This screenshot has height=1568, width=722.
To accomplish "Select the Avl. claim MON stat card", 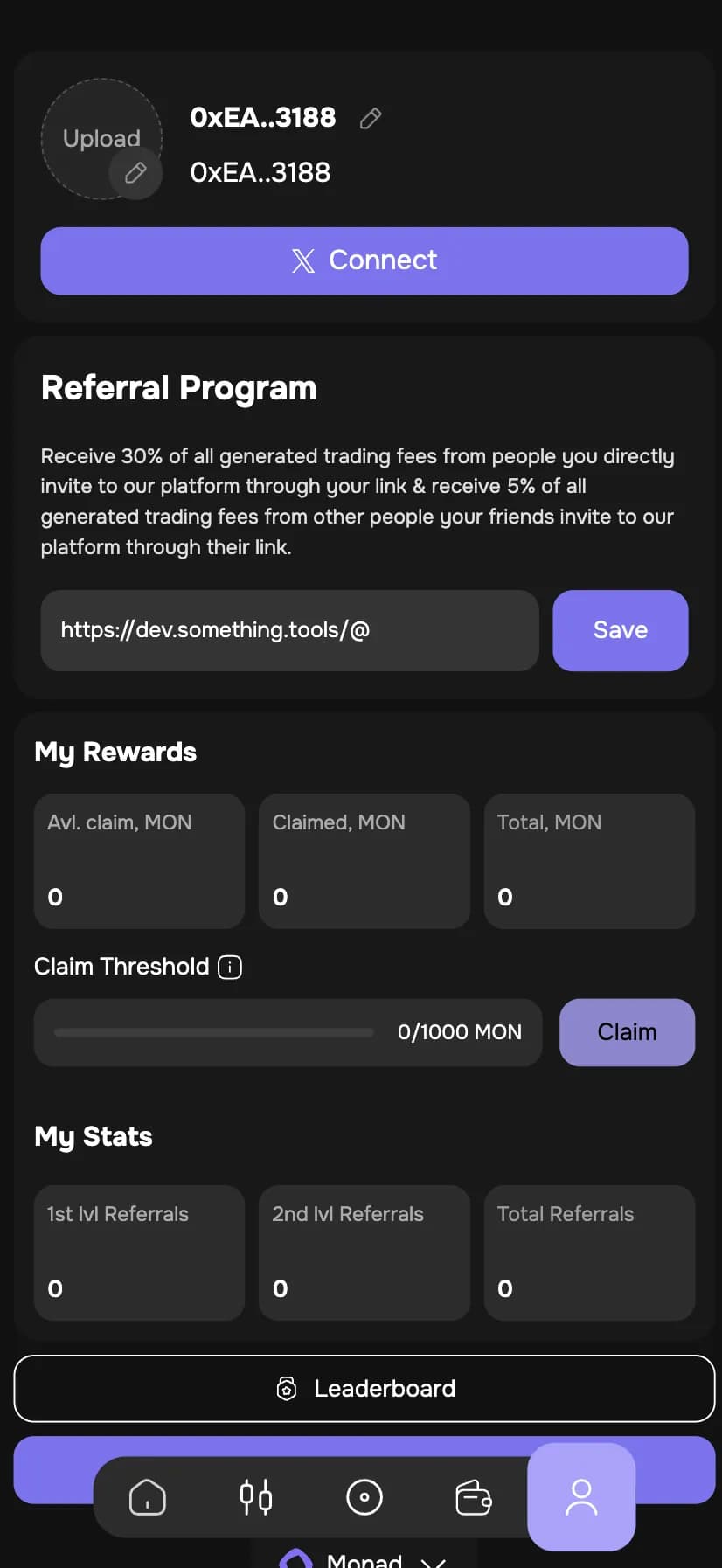I will [139, 861].
